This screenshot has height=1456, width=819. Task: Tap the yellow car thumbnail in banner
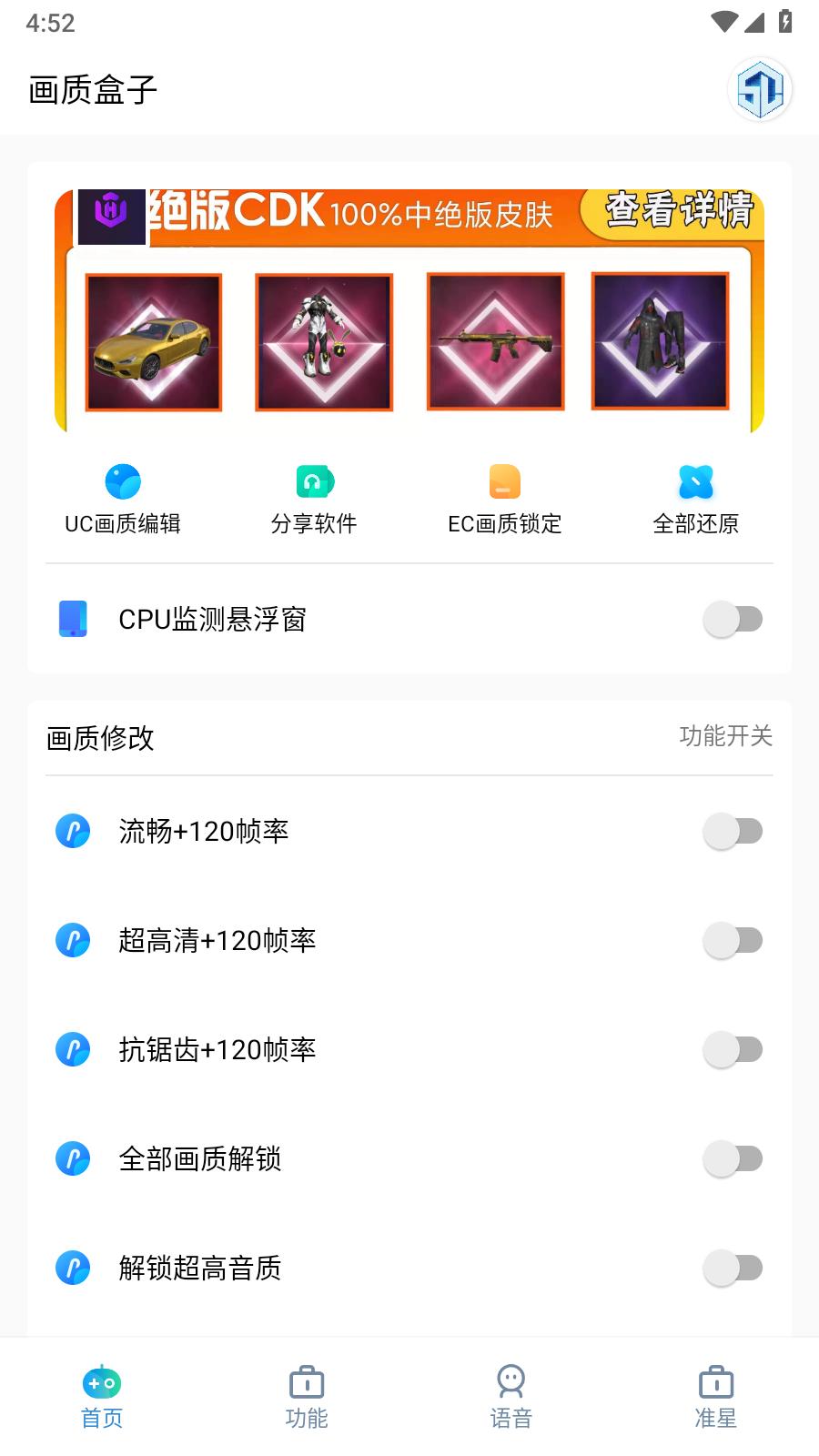(x=152, y=341)
